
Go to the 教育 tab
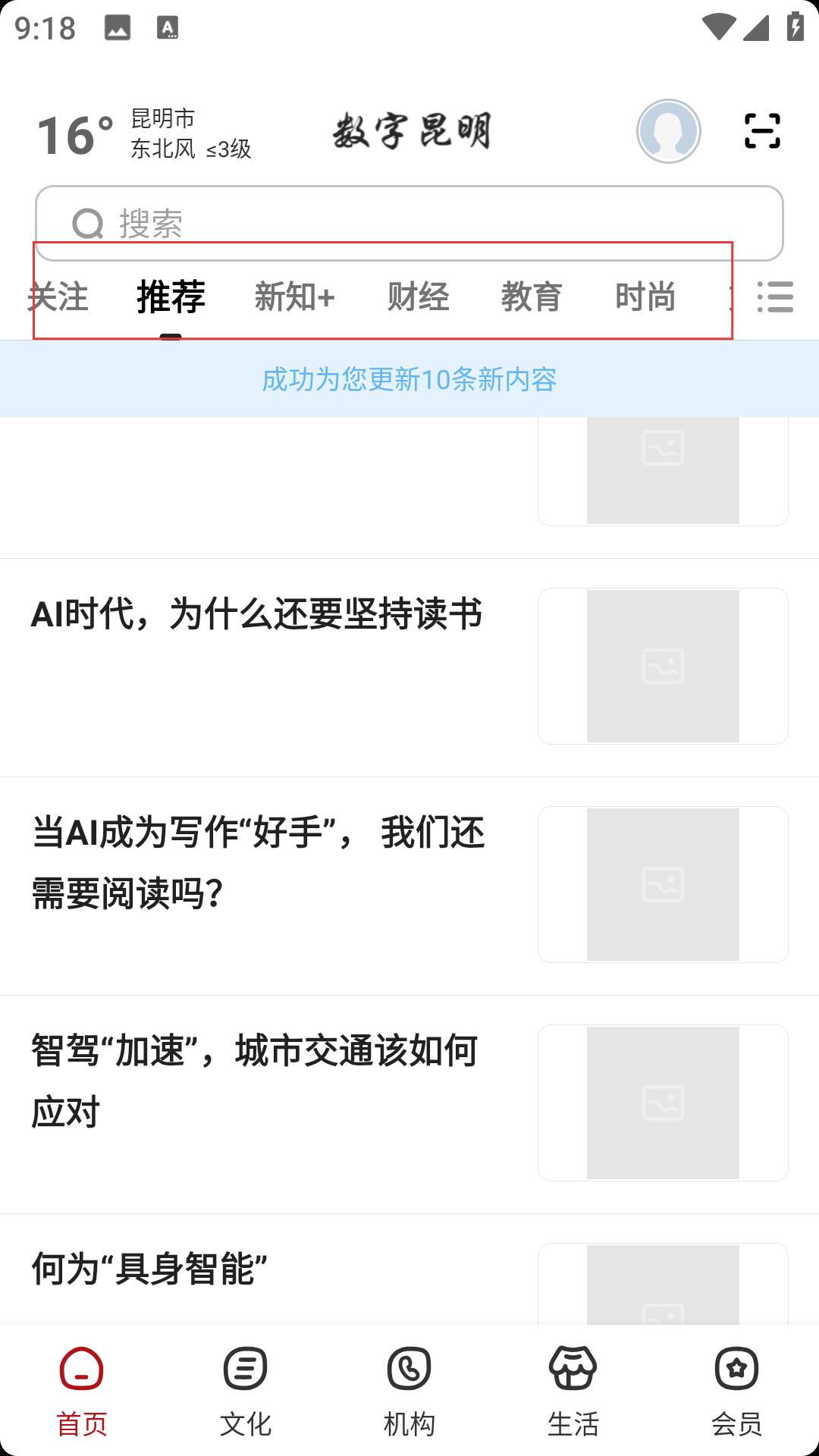click(x=532, y=297)
